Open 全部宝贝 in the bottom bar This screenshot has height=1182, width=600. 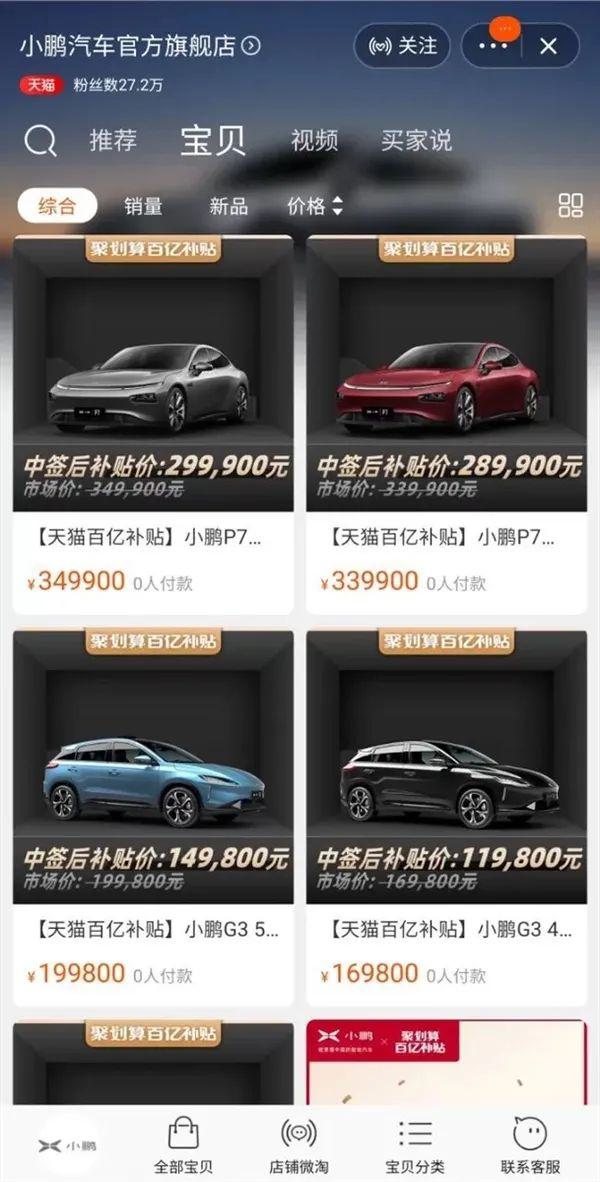coord(183,1145)
